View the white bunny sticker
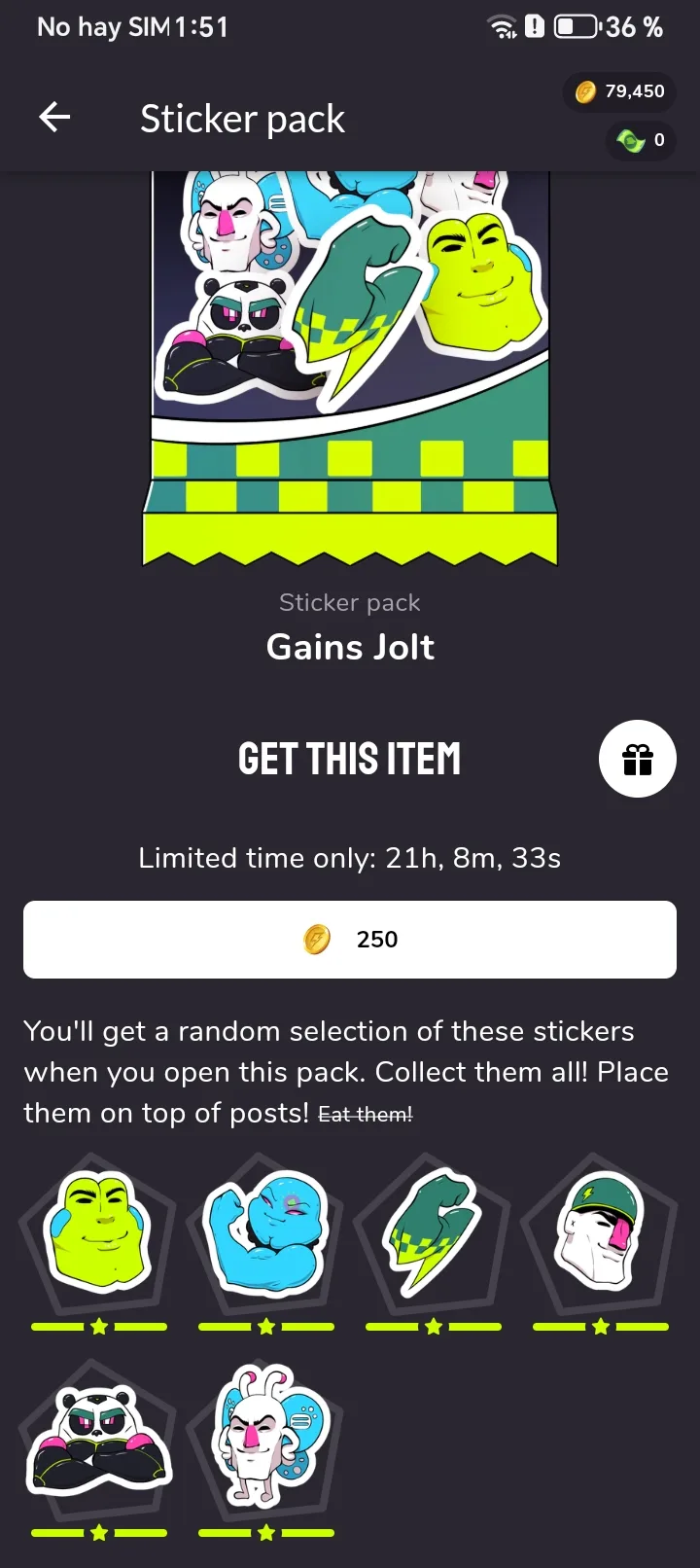Image resolution: width=700 pixels, height=1568 pixels. (265, 1438)
